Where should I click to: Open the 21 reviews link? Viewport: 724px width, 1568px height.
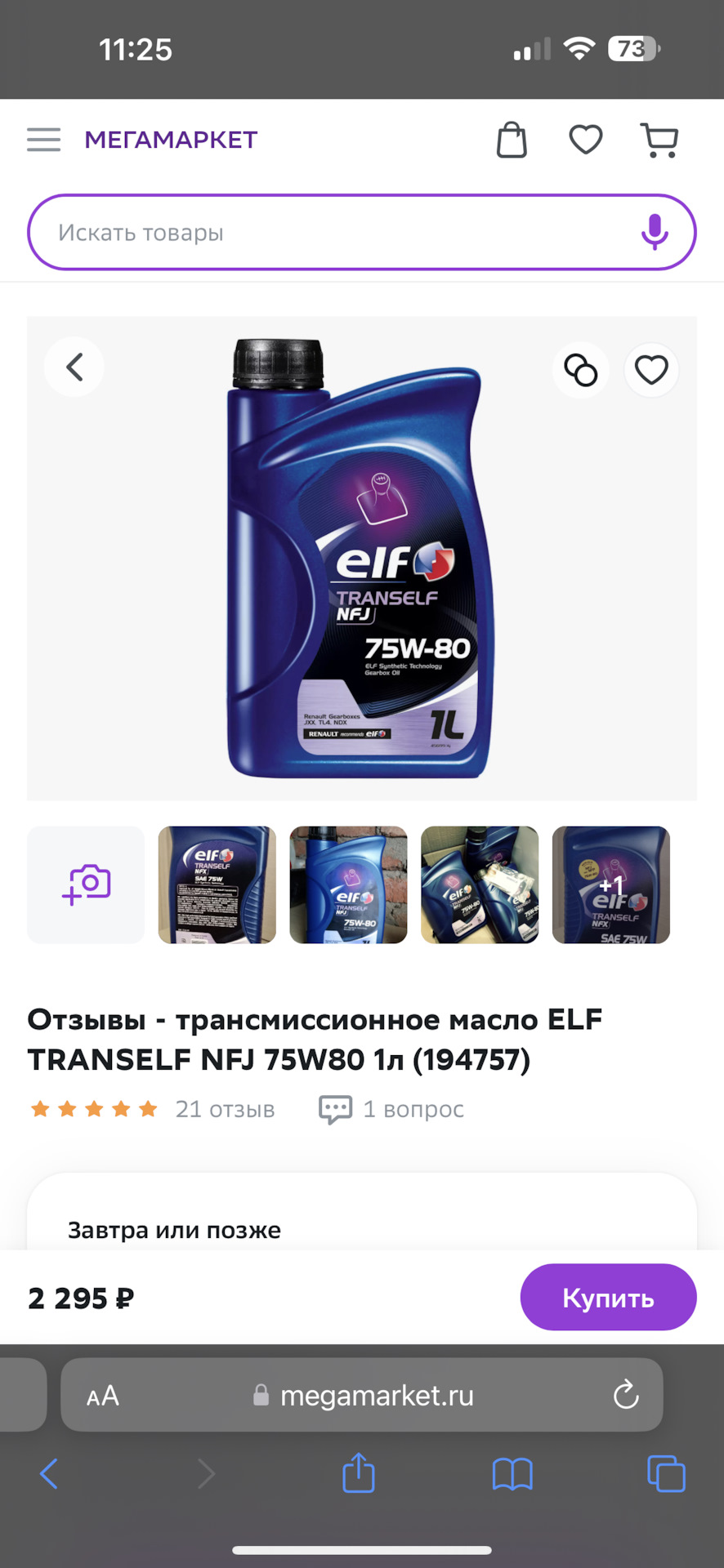point(225,1109)
